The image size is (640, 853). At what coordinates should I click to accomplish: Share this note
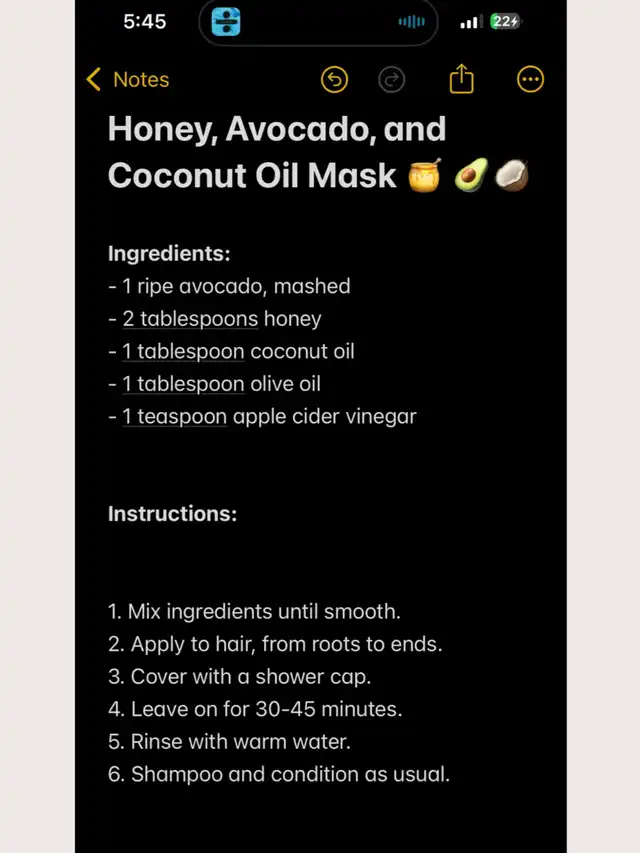pos(461,79)
